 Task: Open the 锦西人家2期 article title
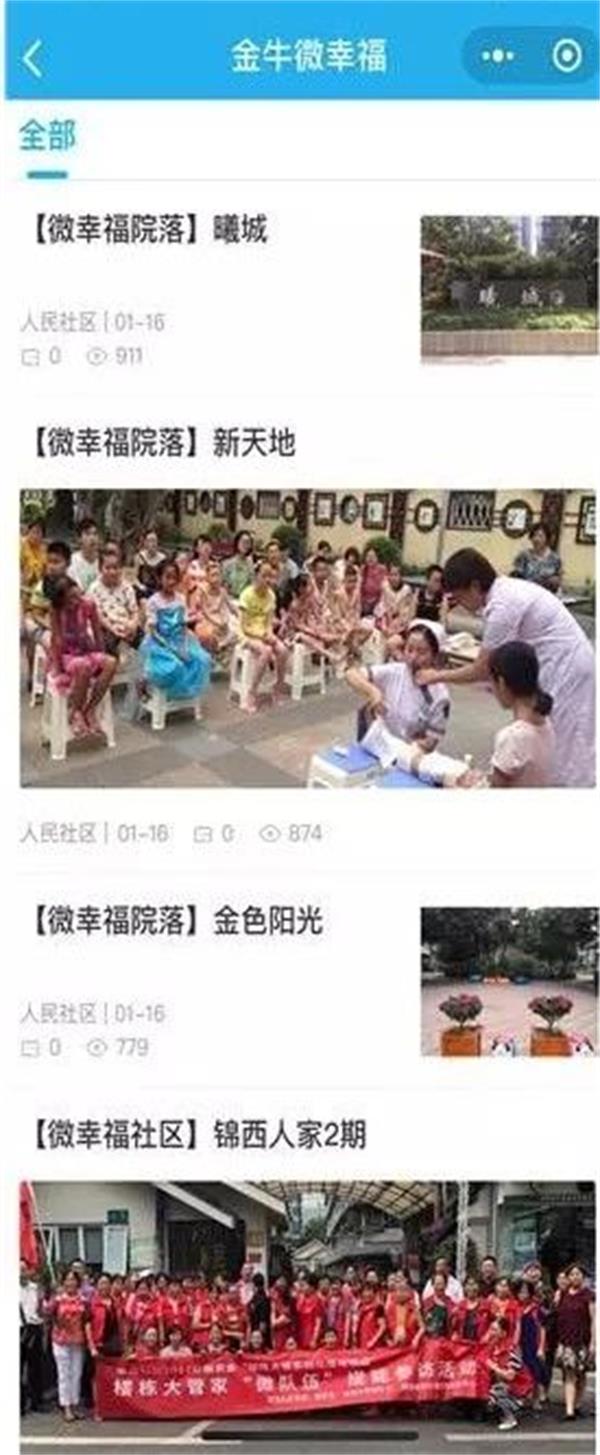click(x=195, y=1134)
